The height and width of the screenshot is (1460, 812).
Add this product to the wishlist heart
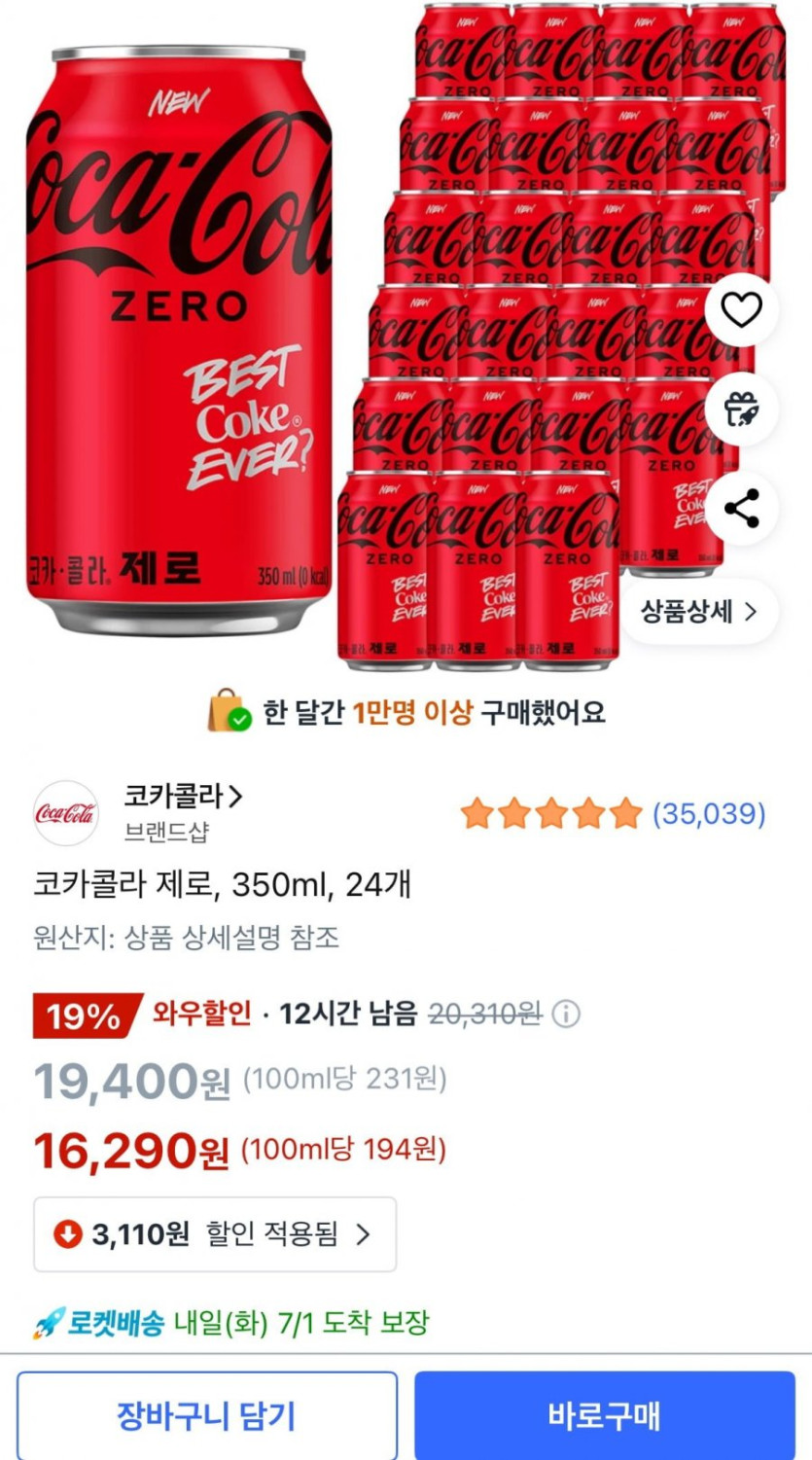(x=741, y=310)
